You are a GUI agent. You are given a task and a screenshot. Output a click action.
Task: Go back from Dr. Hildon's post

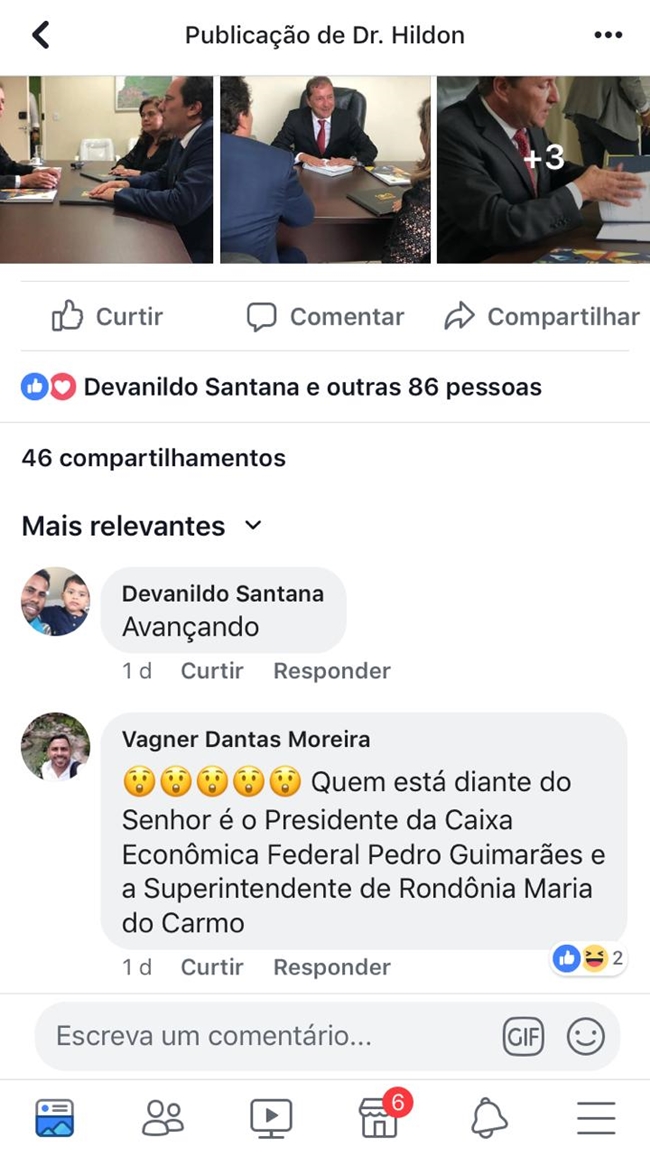(x=40, y=35)
